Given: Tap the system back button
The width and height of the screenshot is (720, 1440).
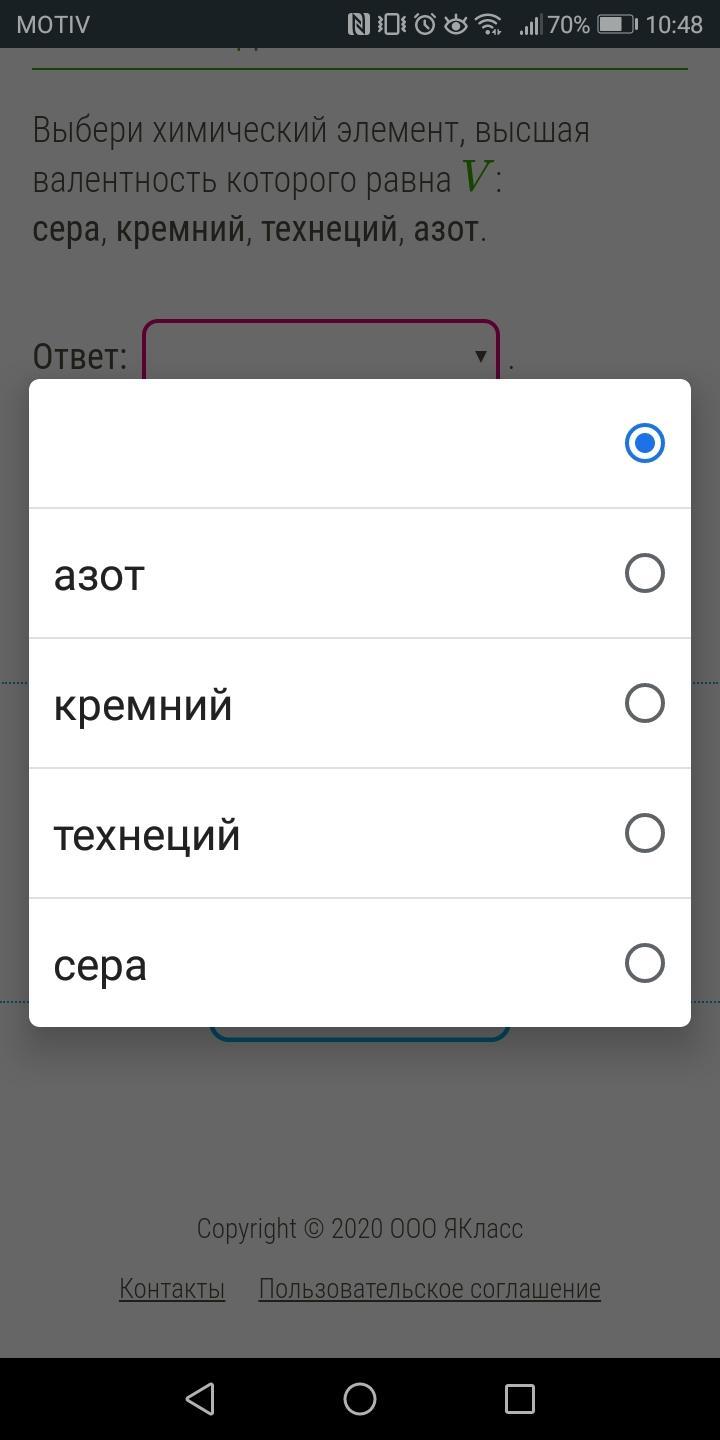Looking at the screenshot, I should coord(200,1398).
